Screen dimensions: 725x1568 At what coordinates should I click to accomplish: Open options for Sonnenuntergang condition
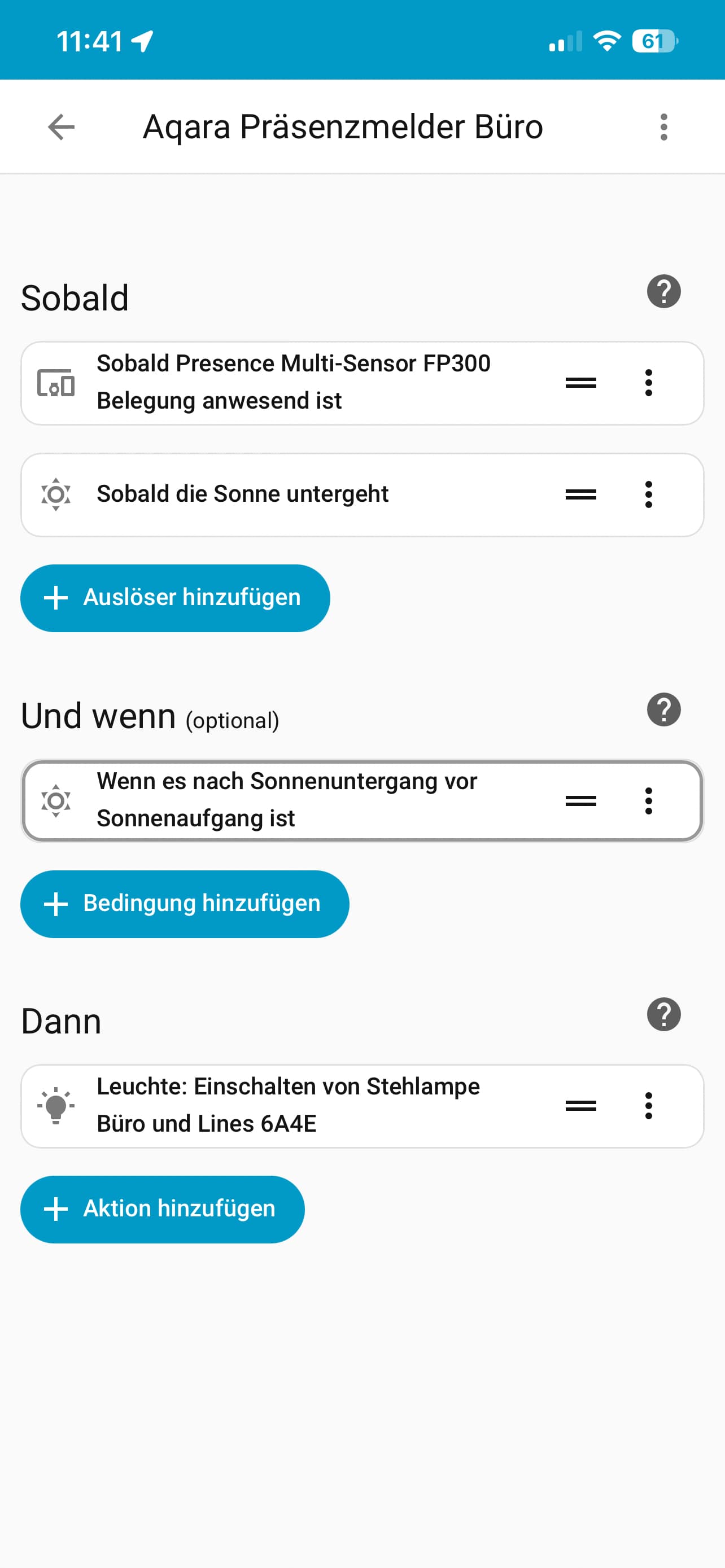[x=648, y=800]
